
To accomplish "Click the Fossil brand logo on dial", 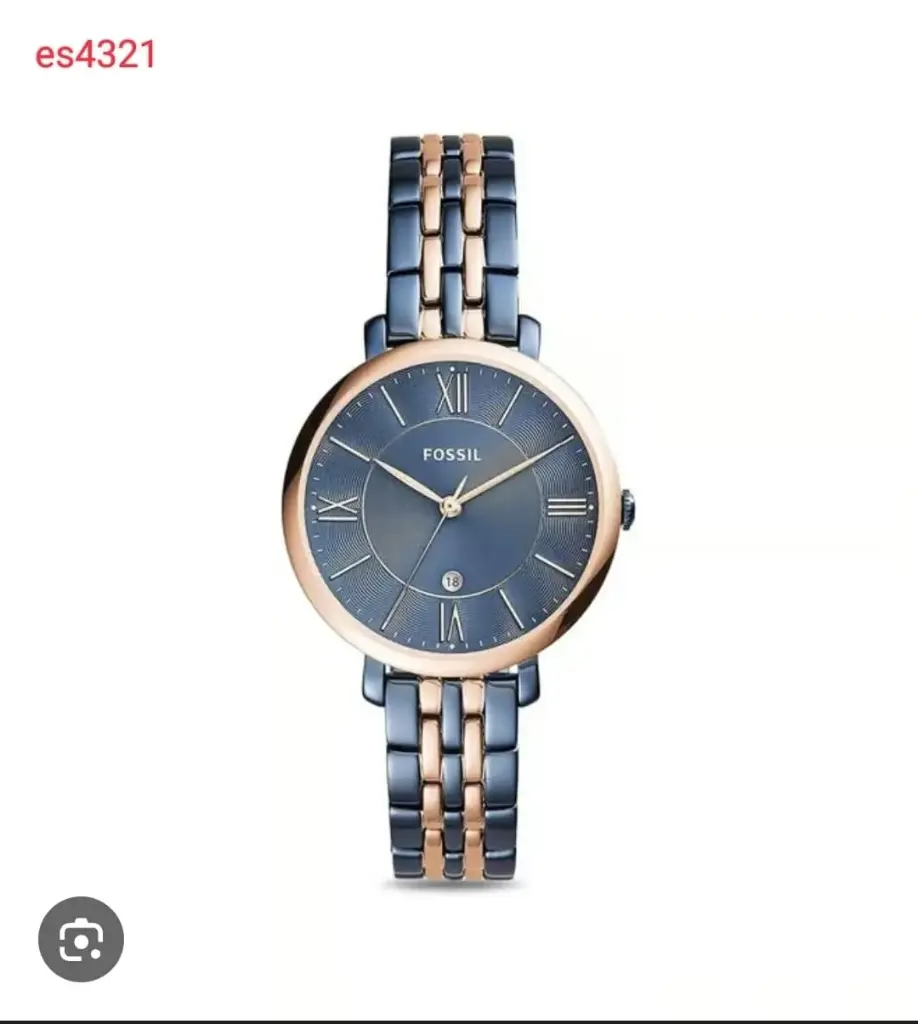I will tap(452, 452).
